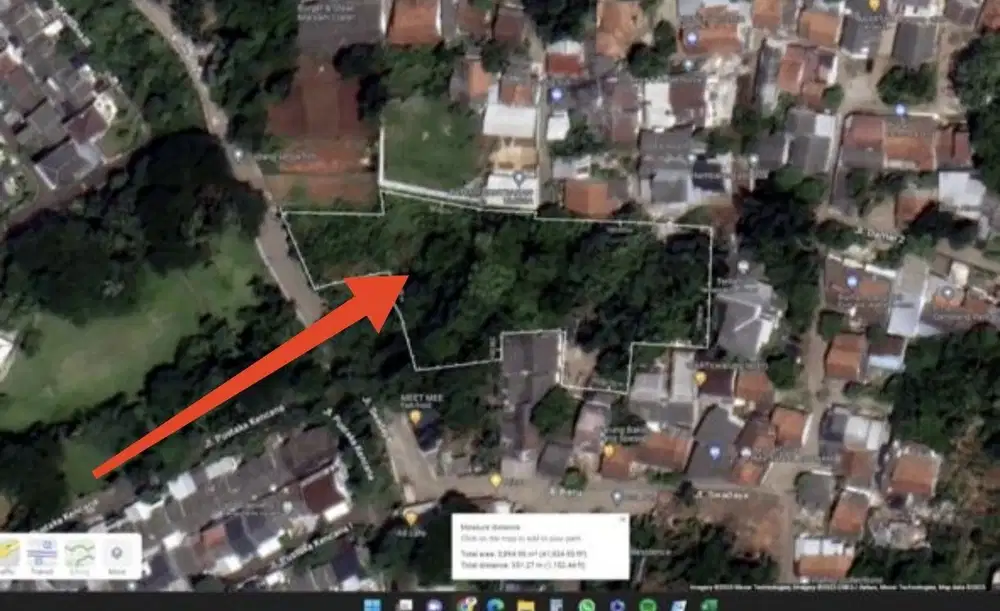Open the MEET MEE place marker
1000x611 pixels.
click(415, 416)
